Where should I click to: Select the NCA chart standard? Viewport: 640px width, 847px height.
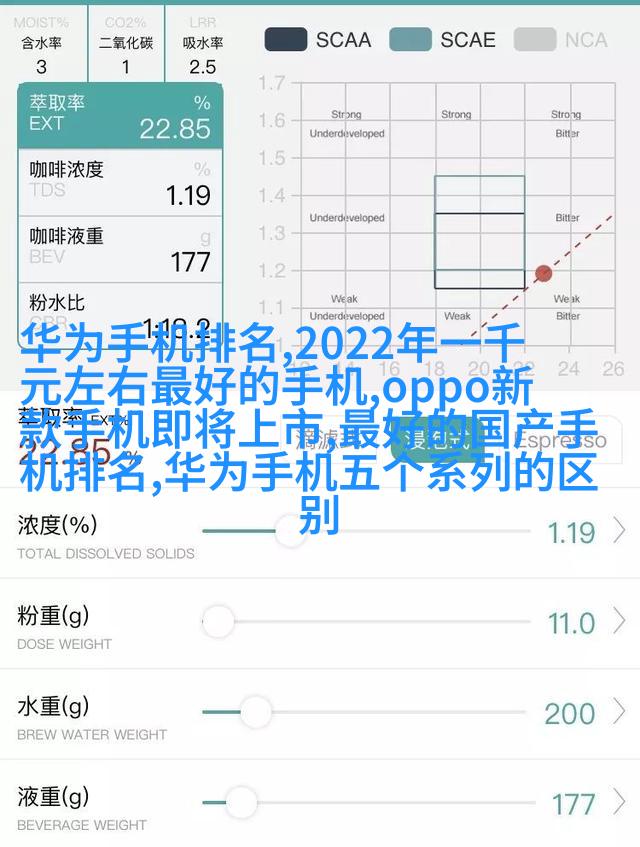562,40
